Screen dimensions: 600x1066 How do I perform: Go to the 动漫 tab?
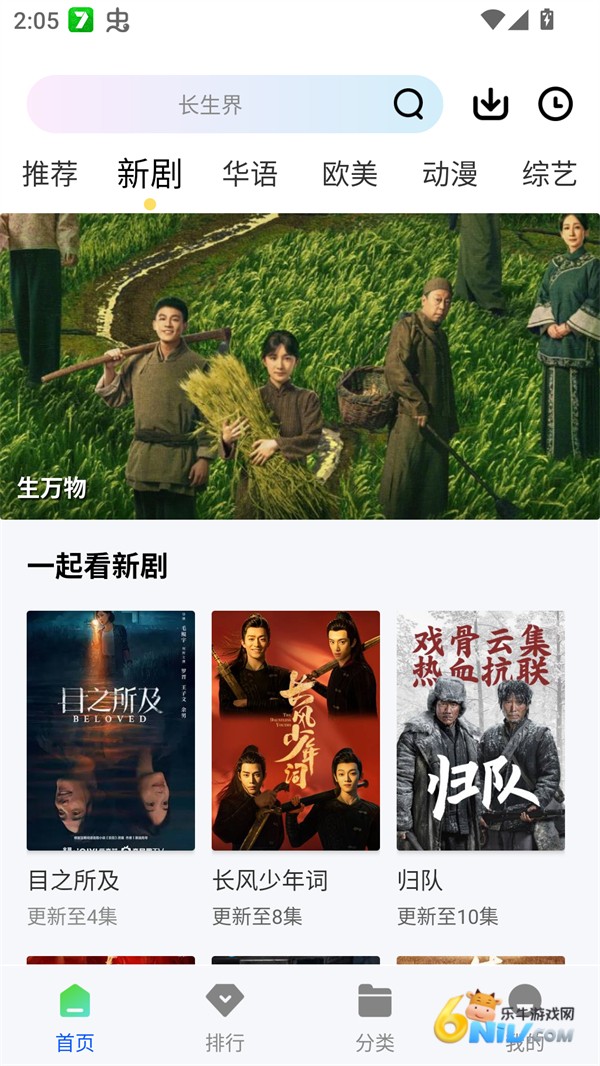click(x=450, y=174)
